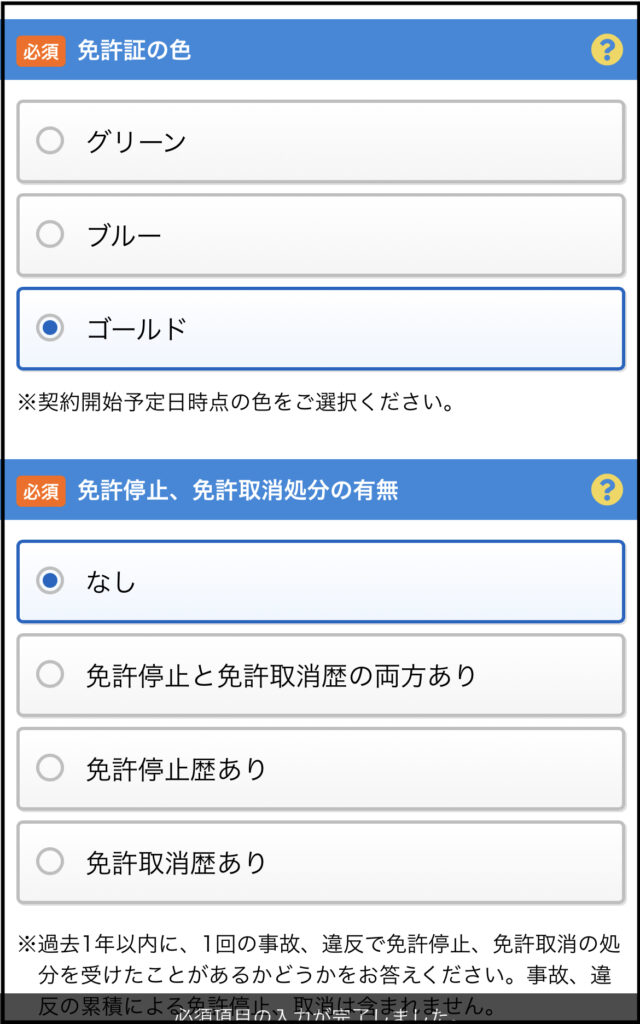The height and width of the screenshot is (1024, 640).
Task: Select グリーン license color
Action: pyautogui.click(x=320, y=142)
